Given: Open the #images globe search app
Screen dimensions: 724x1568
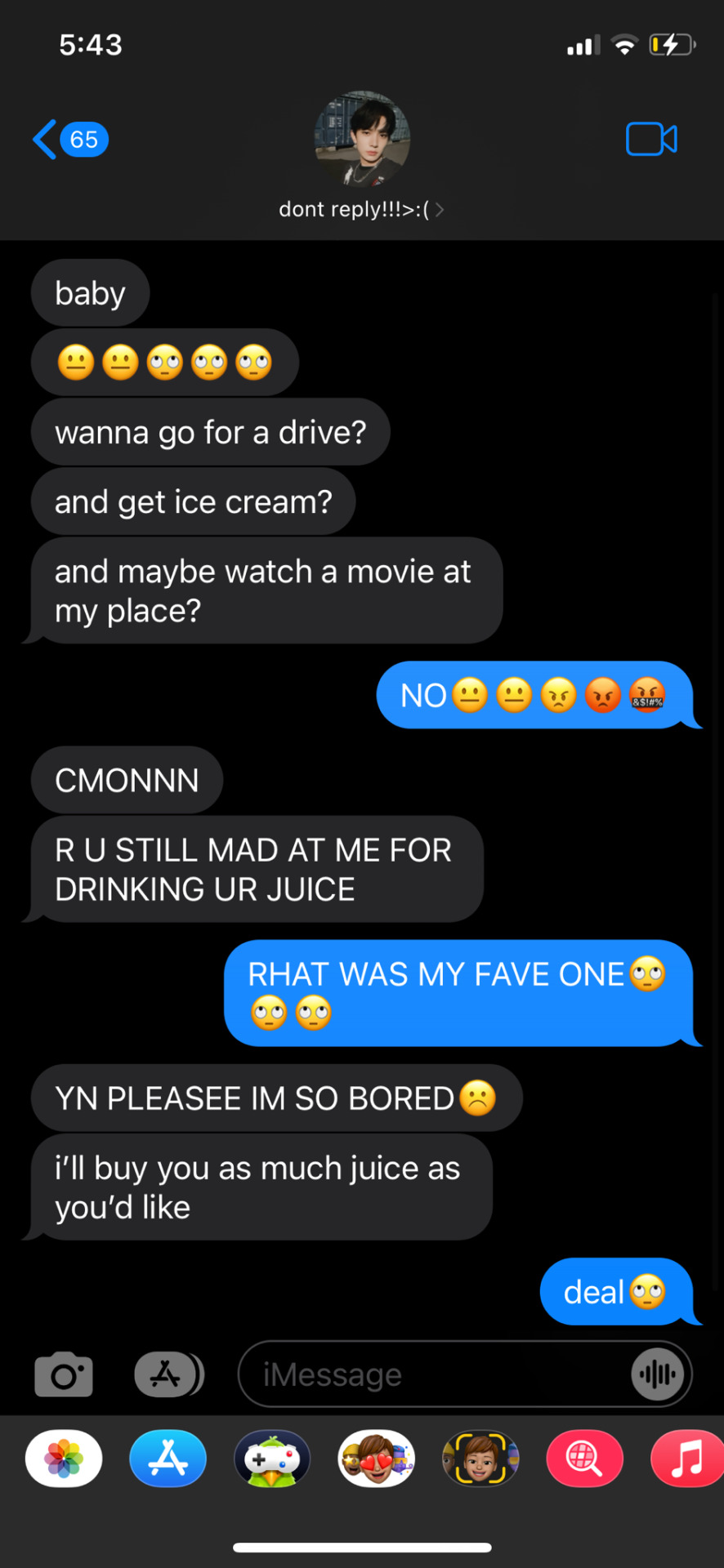Looking at the screenshot, I should click(584, 1459).
